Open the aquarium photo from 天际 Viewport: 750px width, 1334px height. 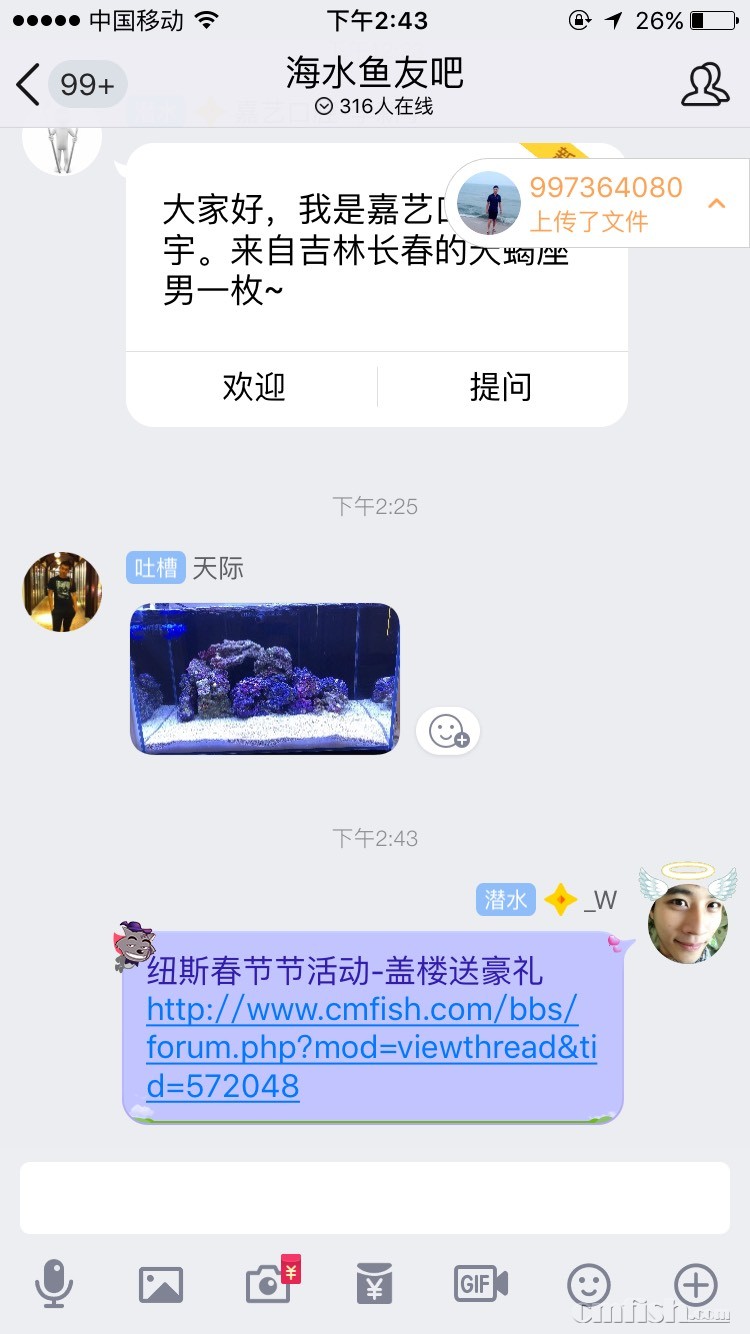265,678
